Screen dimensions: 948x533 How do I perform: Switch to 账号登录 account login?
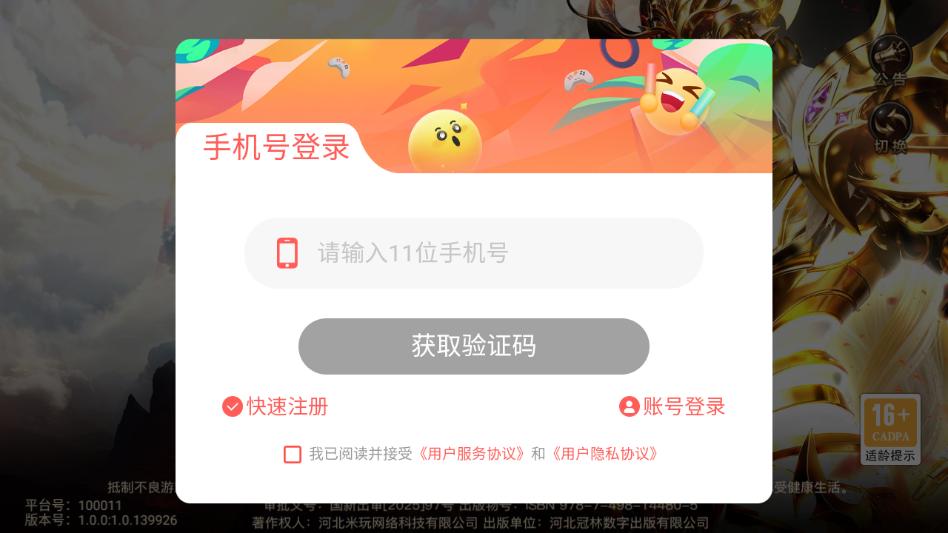[x=672, y=406]
